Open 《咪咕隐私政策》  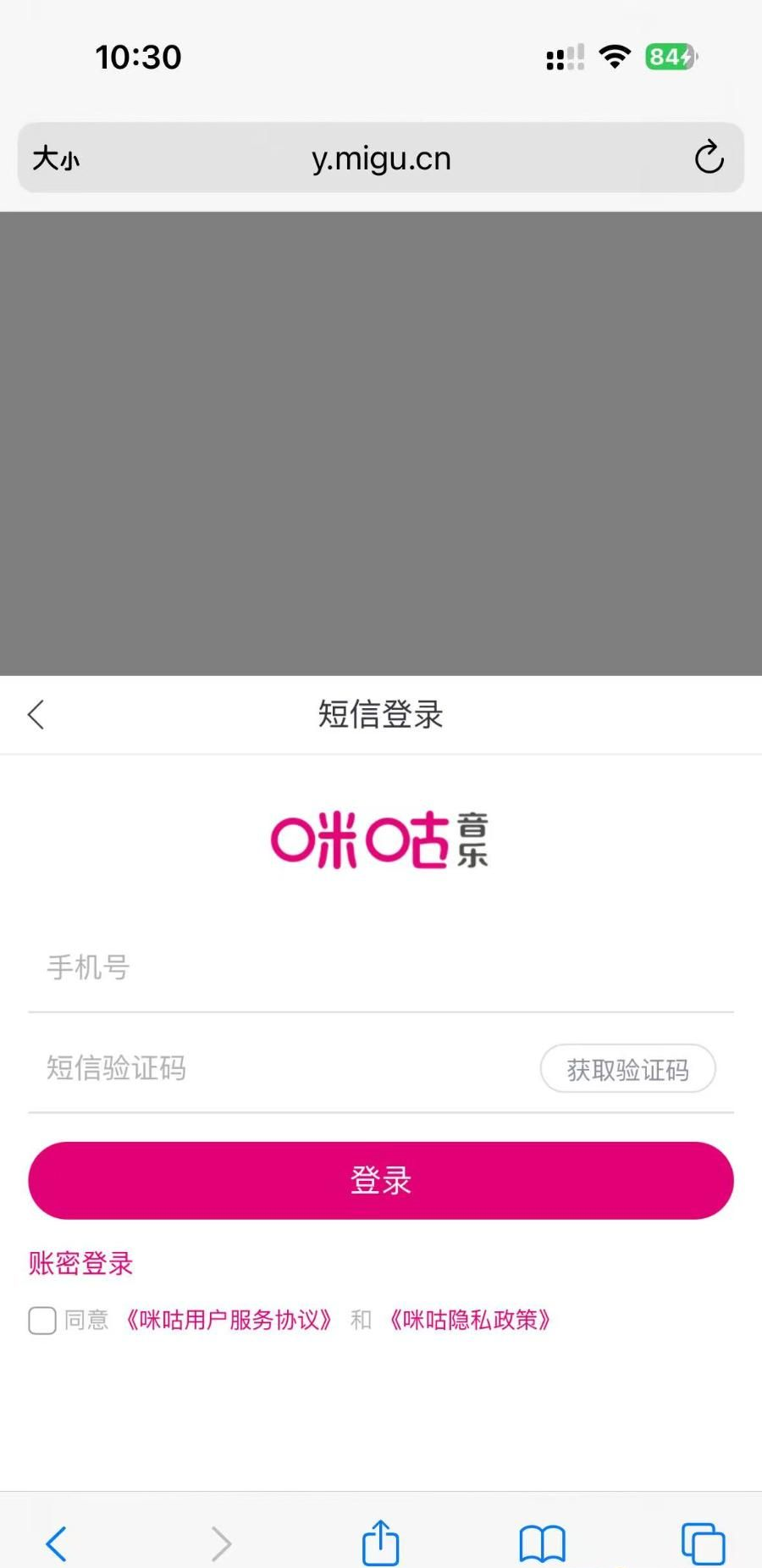tap(470, 1320)
